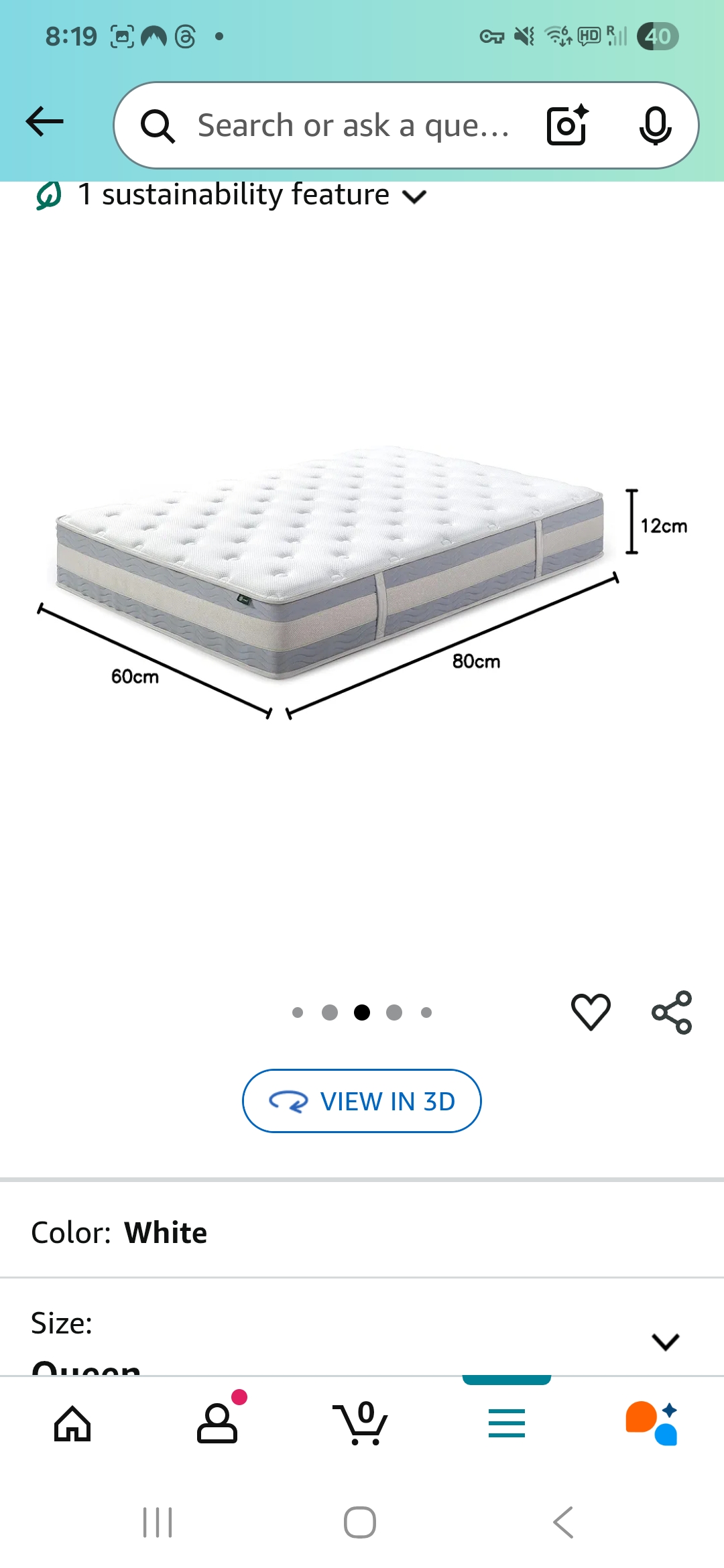Open the Size dropdown
This screenshot has width=724, height=1568.
click(665, 1341)
